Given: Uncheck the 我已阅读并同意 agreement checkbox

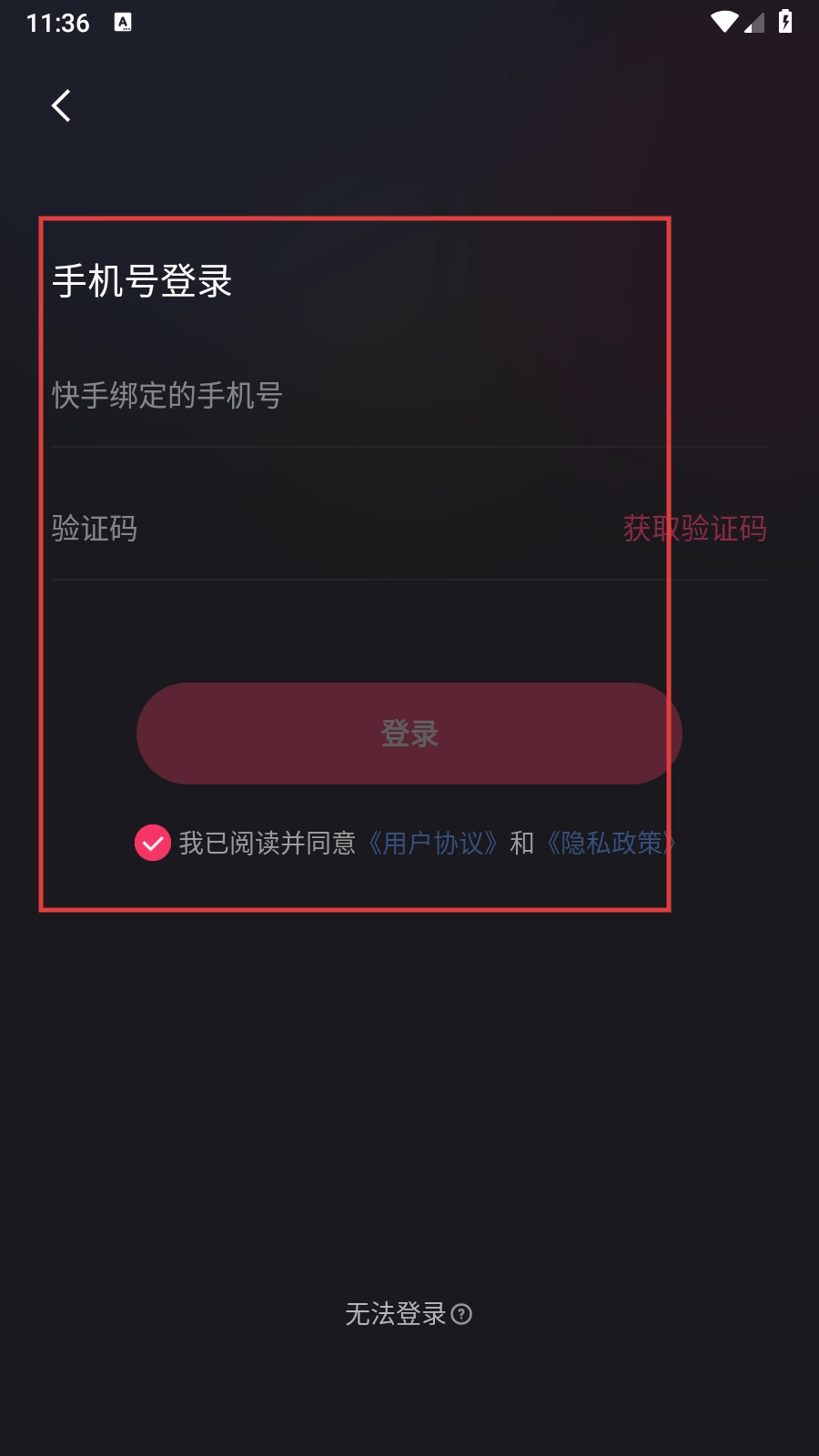Looking at the screenshot, I should [153, 843].
